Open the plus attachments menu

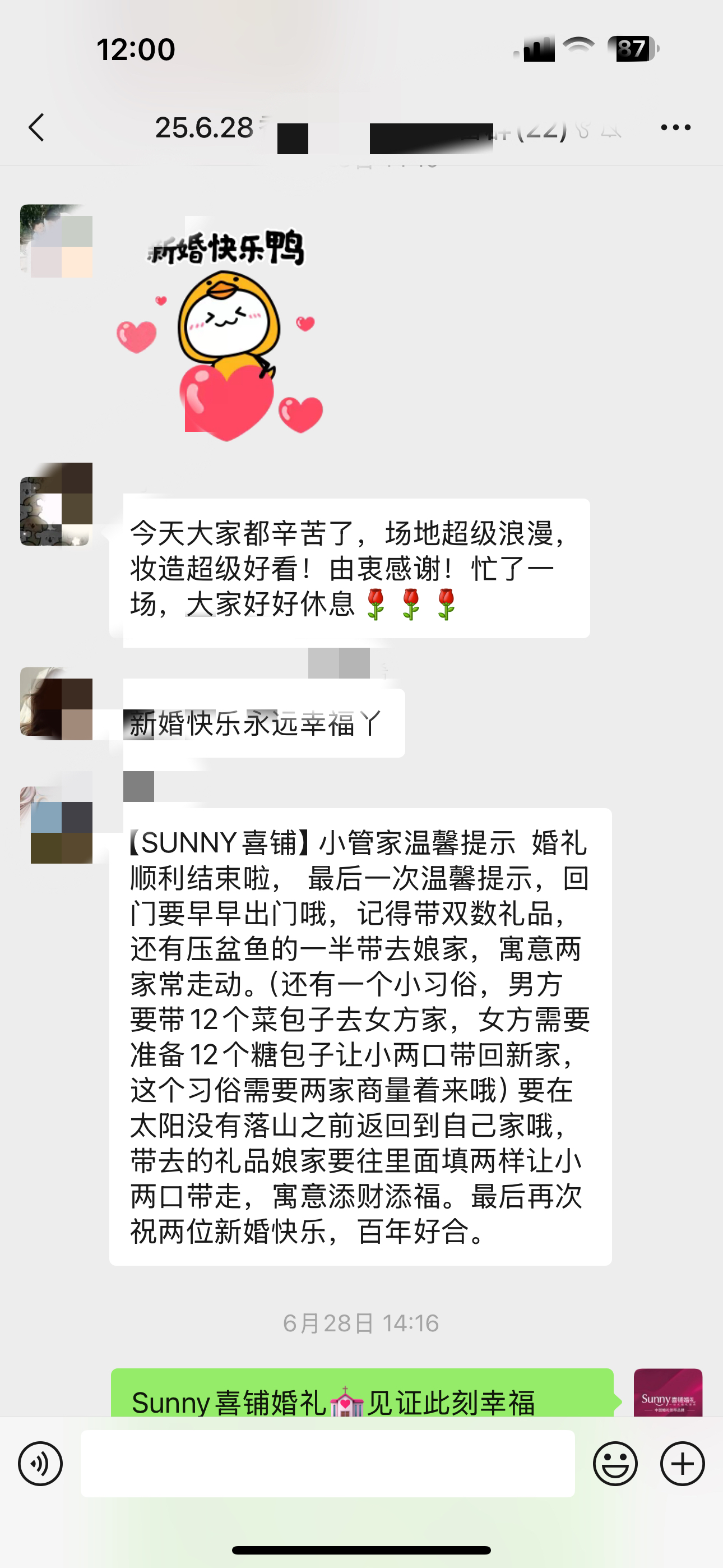click(x=682, y=1463)
